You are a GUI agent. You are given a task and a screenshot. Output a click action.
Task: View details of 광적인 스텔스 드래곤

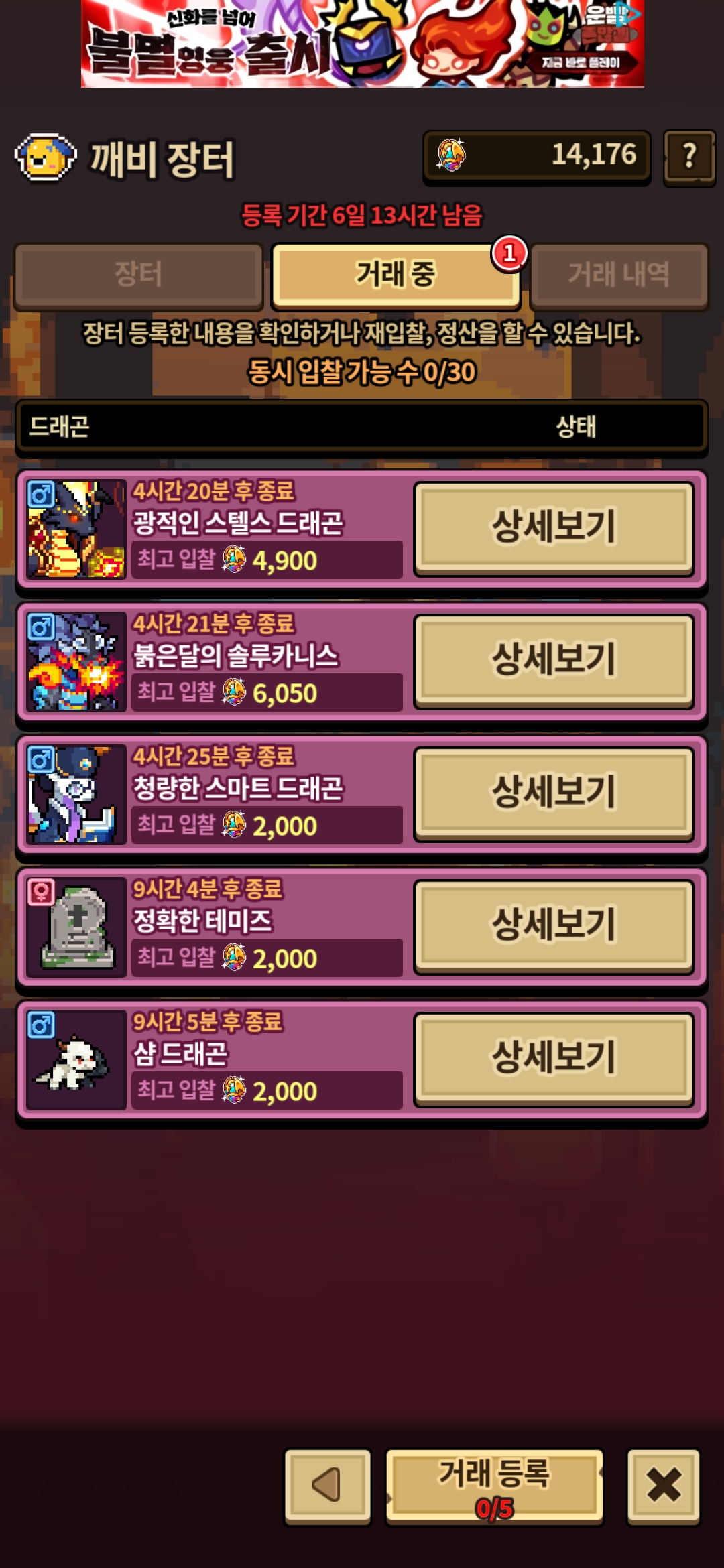coord(554,528)
